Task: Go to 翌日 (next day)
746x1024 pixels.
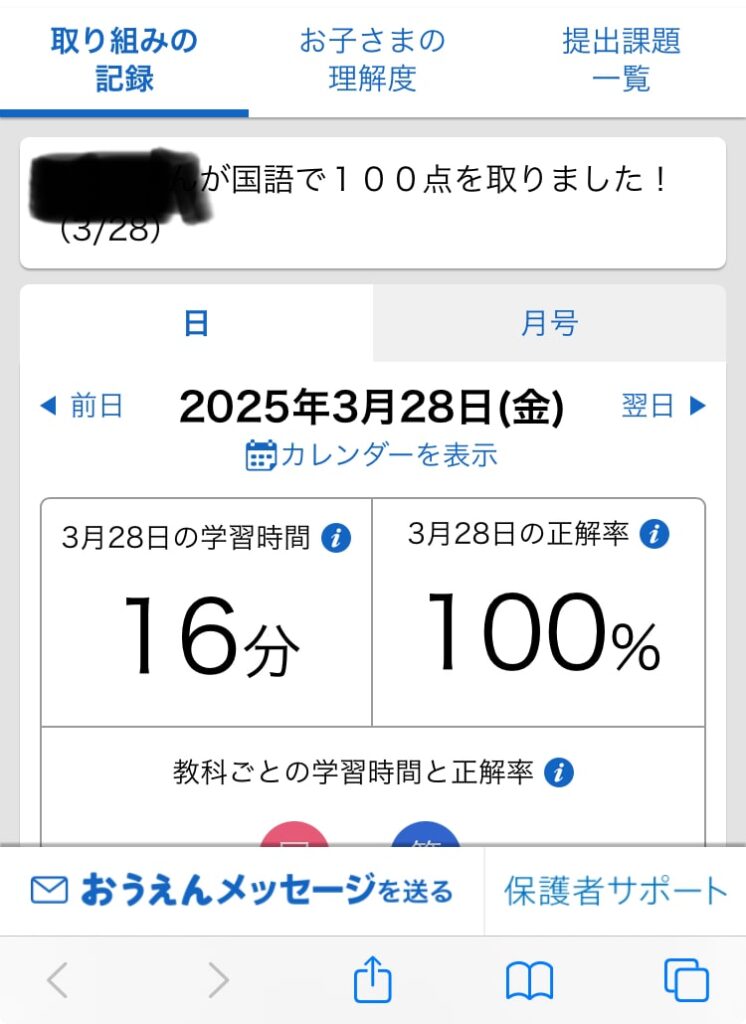Action: (663, 406)
